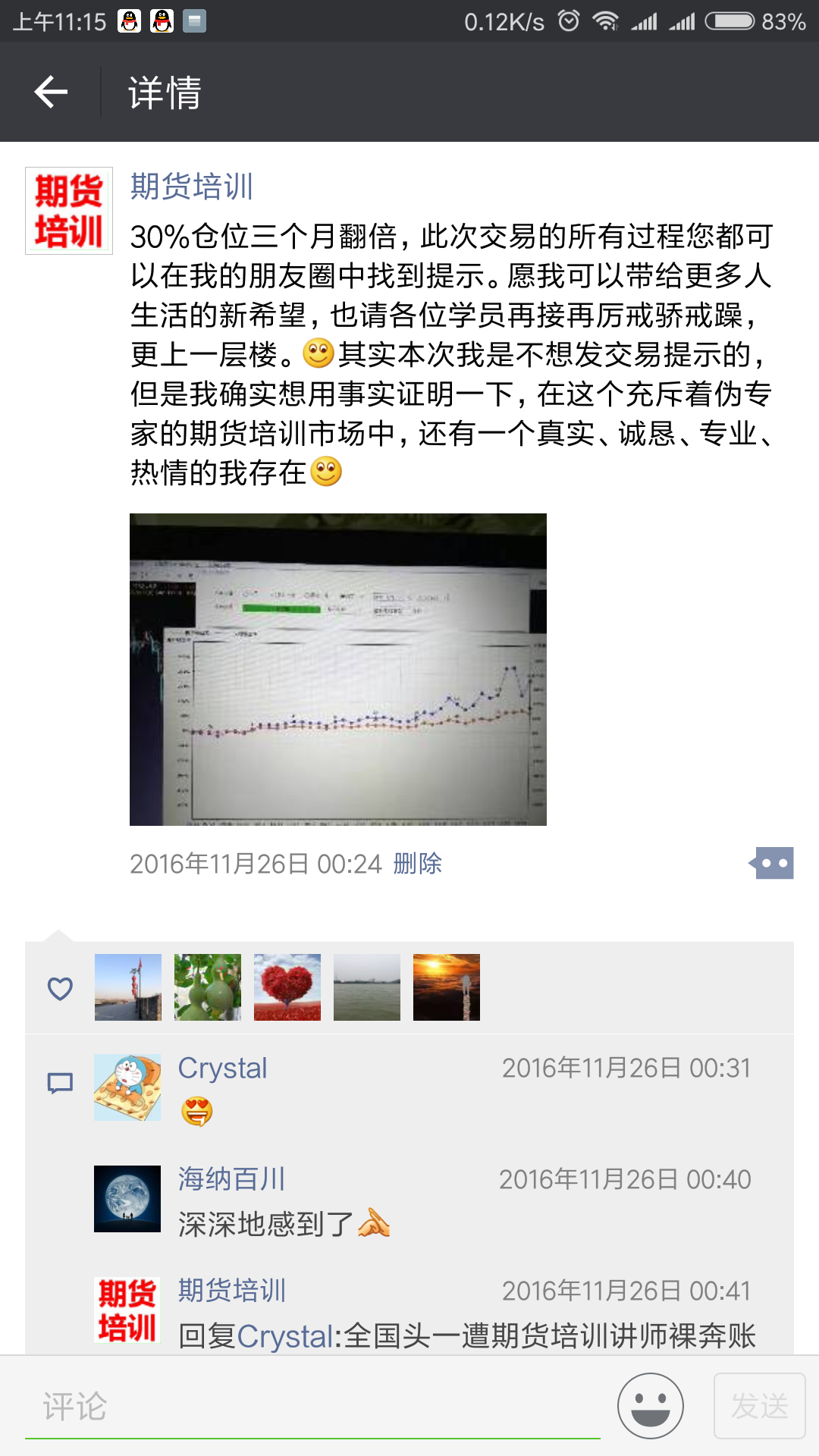Open Crystal's Doraemon avatar

tap(127, 1087)
